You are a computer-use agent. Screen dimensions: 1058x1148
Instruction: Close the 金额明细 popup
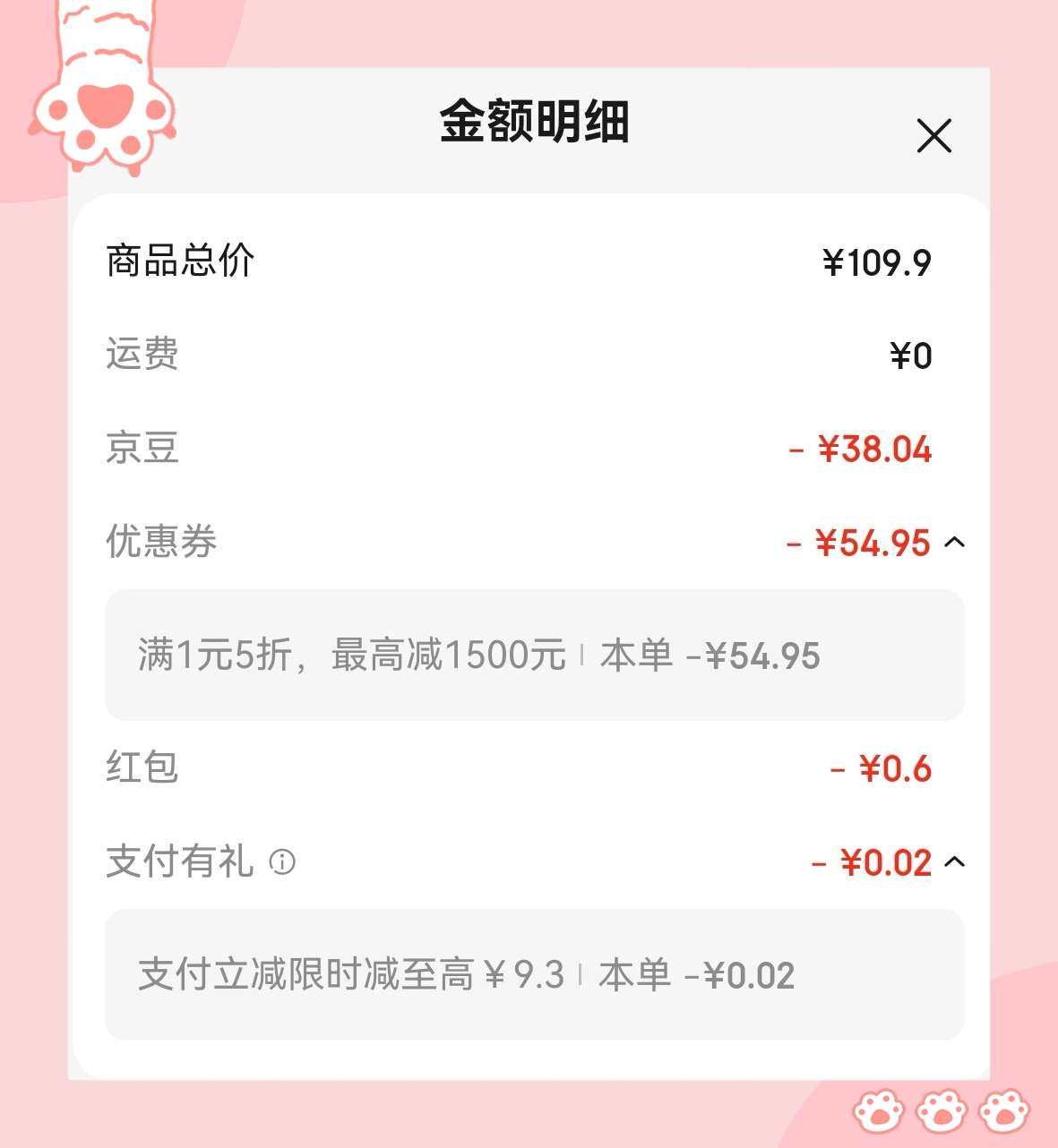(934, 136)
